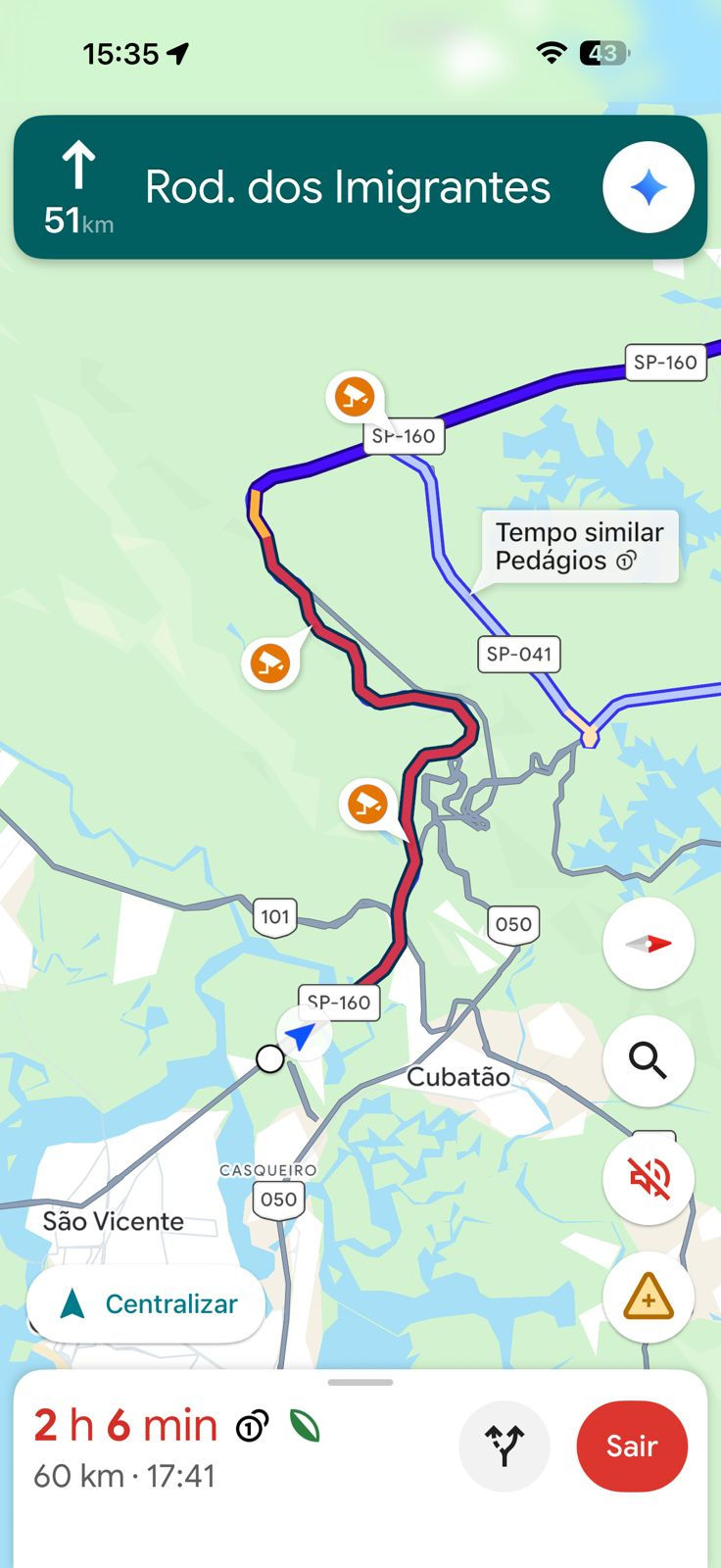Report an incident on the road

(649, 1298)
